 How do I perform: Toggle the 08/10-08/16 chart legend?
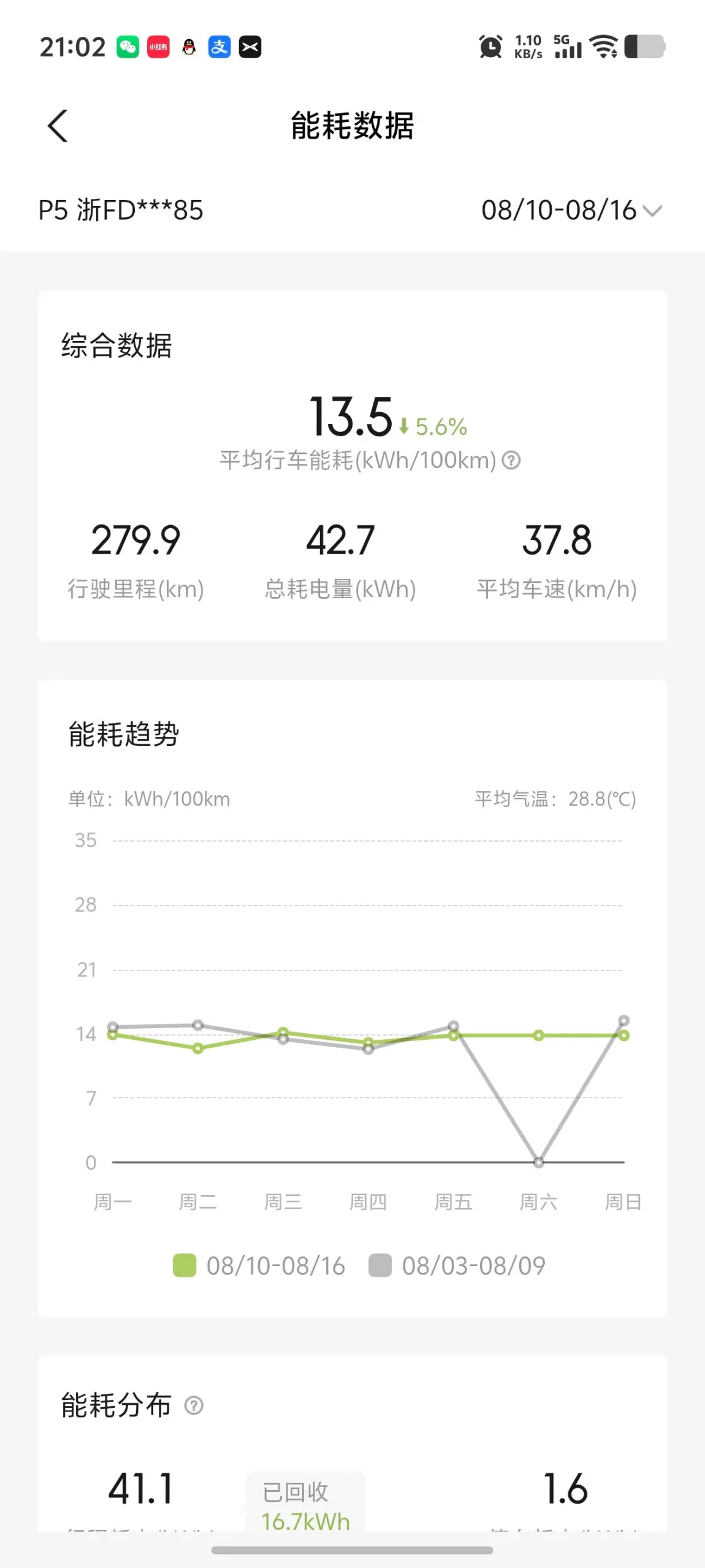[259, 1266]
